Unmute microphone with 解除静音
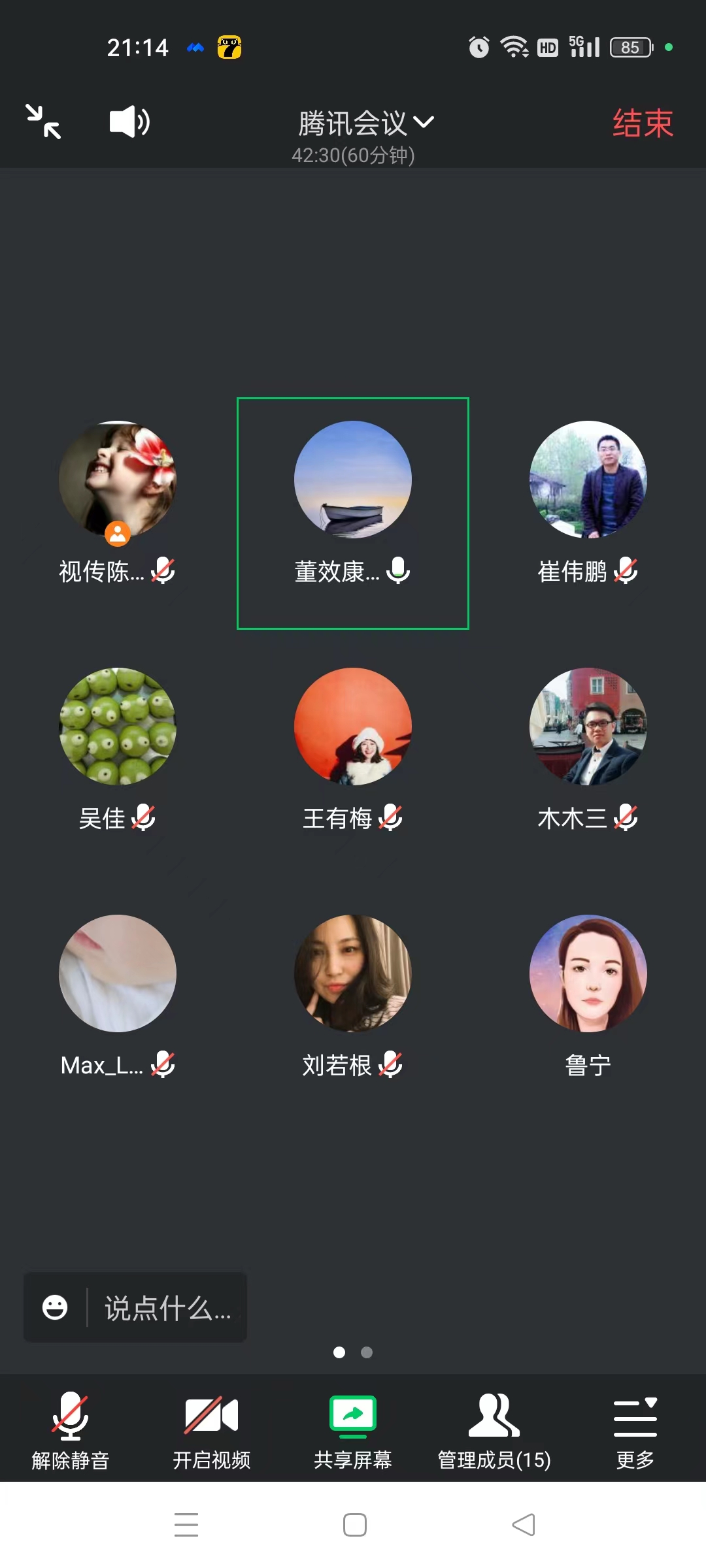This screenshot has height=1568, width=706. click(71, 1429)
